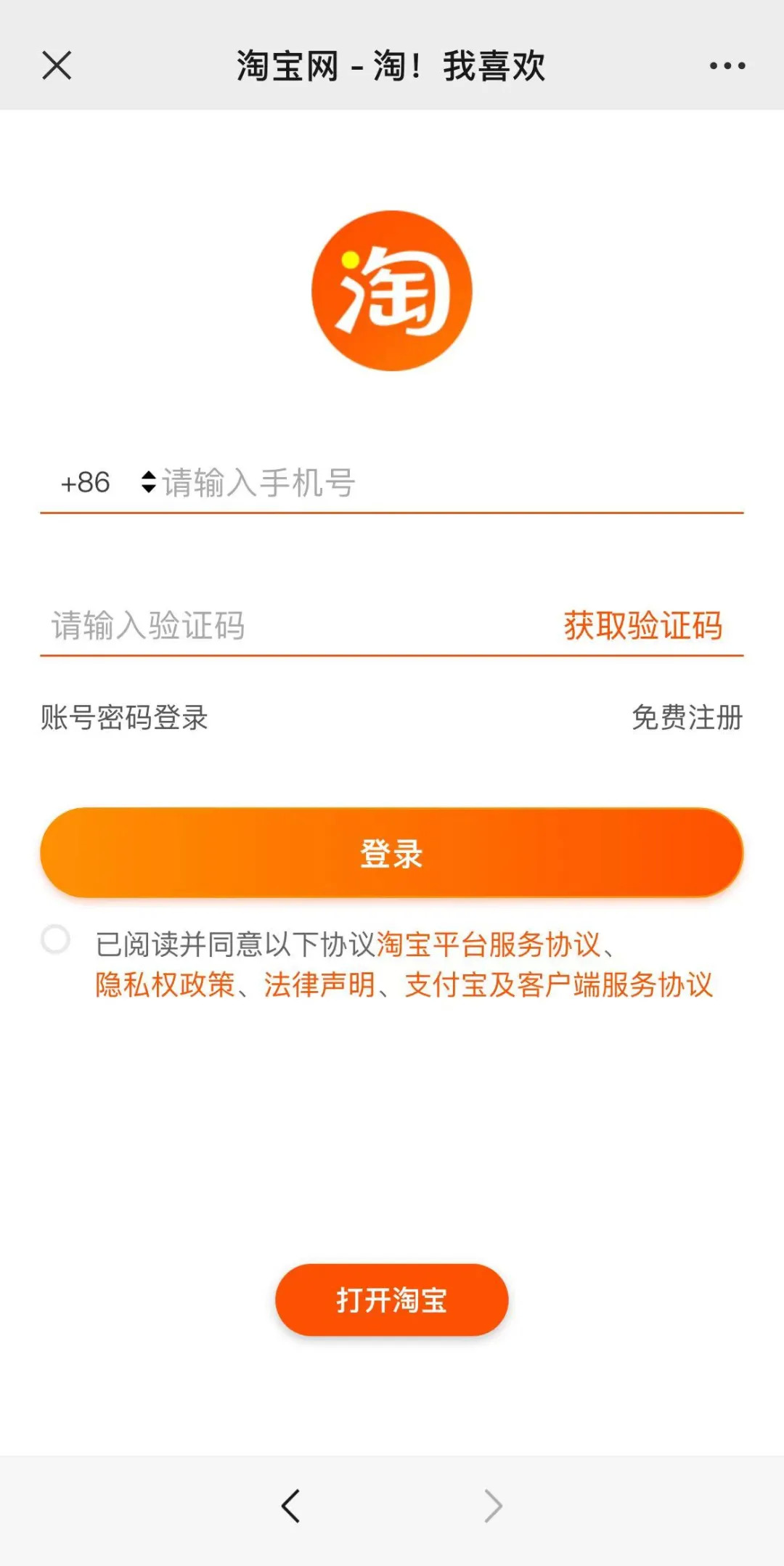784x1566 pixels.
Task: Tap 获取验证码 to get code
Action: [642, 625]
